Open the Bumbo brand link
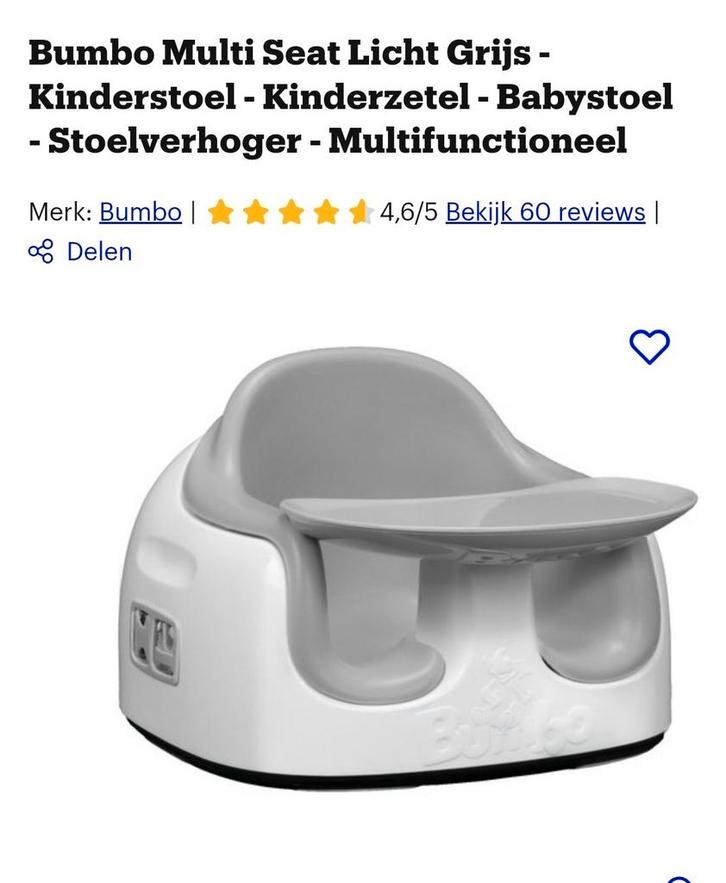Screen dimensions: 726x883 coord(140,212)
